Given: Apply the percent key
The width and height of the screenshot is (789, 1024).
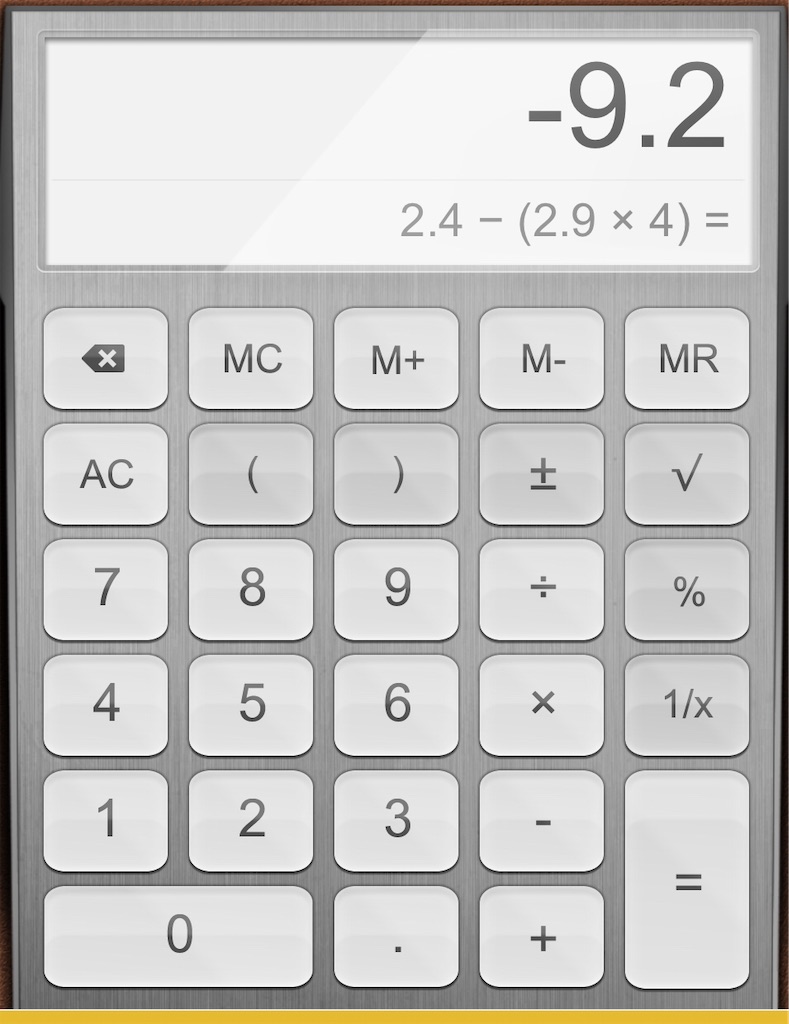Looking at the screenshot, I should coord(687,590).
